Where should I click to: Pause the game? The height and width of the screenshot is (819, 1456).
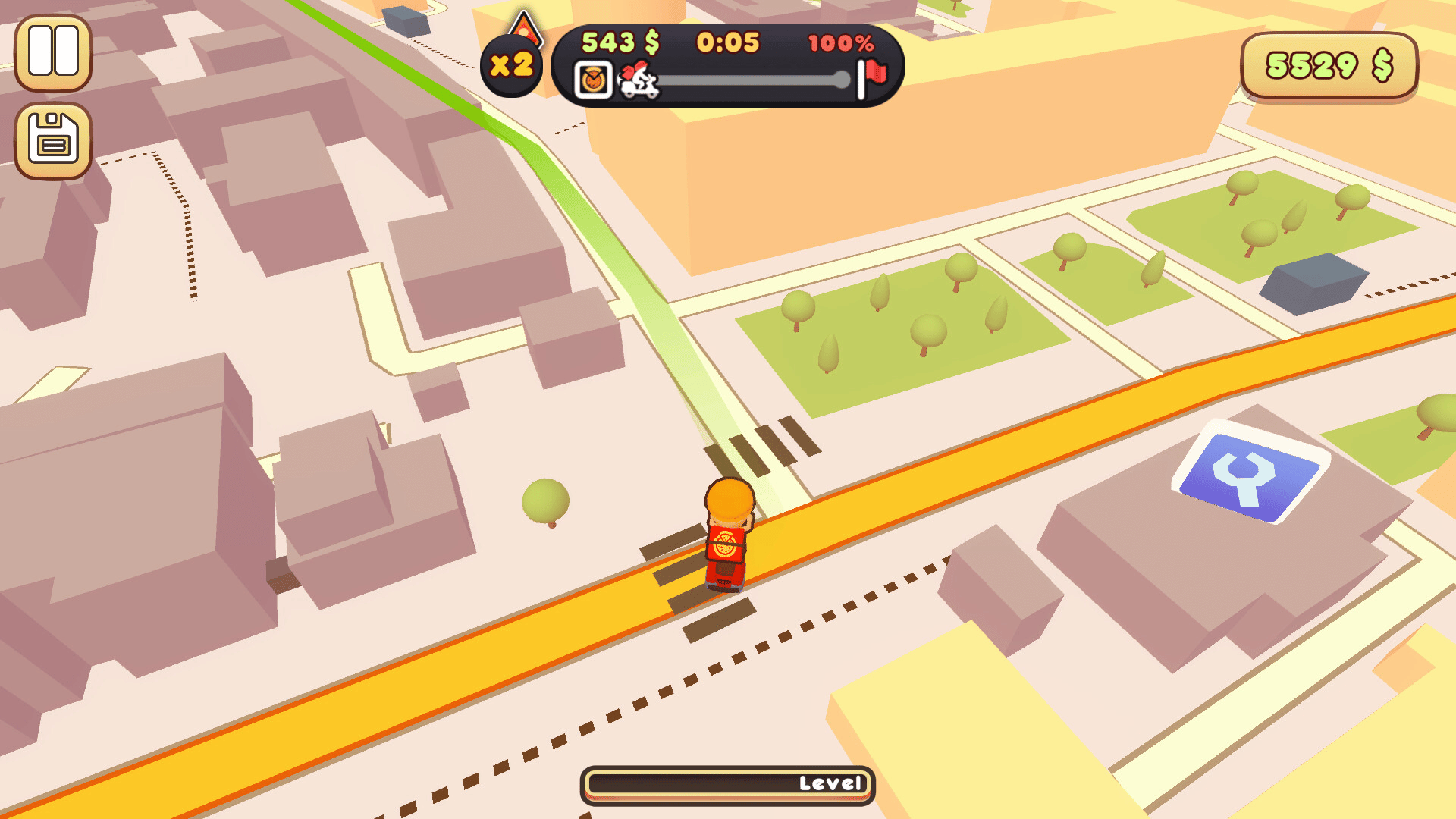pos(53,52)
